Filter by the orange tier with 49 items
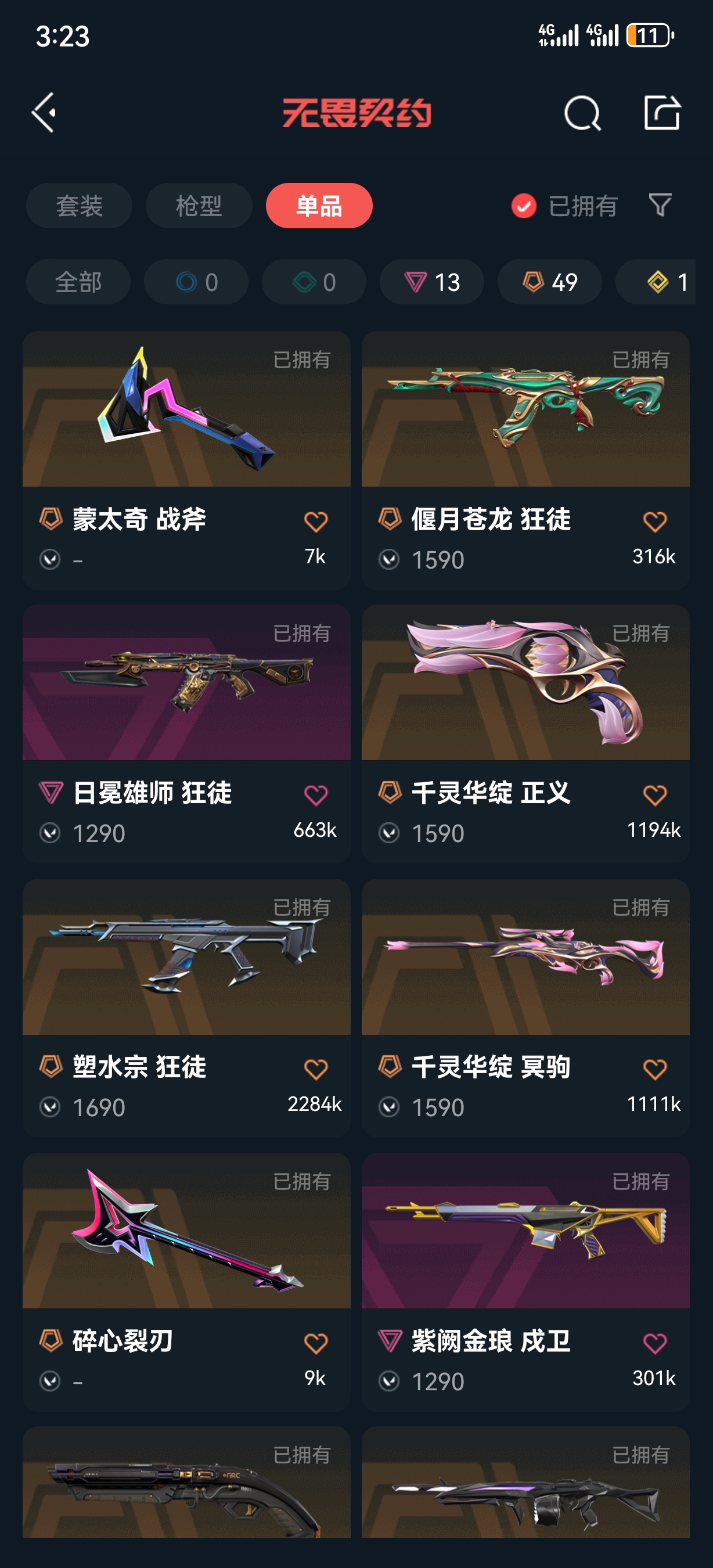Viewport: 713px width, 1568px height. point(549,282)
